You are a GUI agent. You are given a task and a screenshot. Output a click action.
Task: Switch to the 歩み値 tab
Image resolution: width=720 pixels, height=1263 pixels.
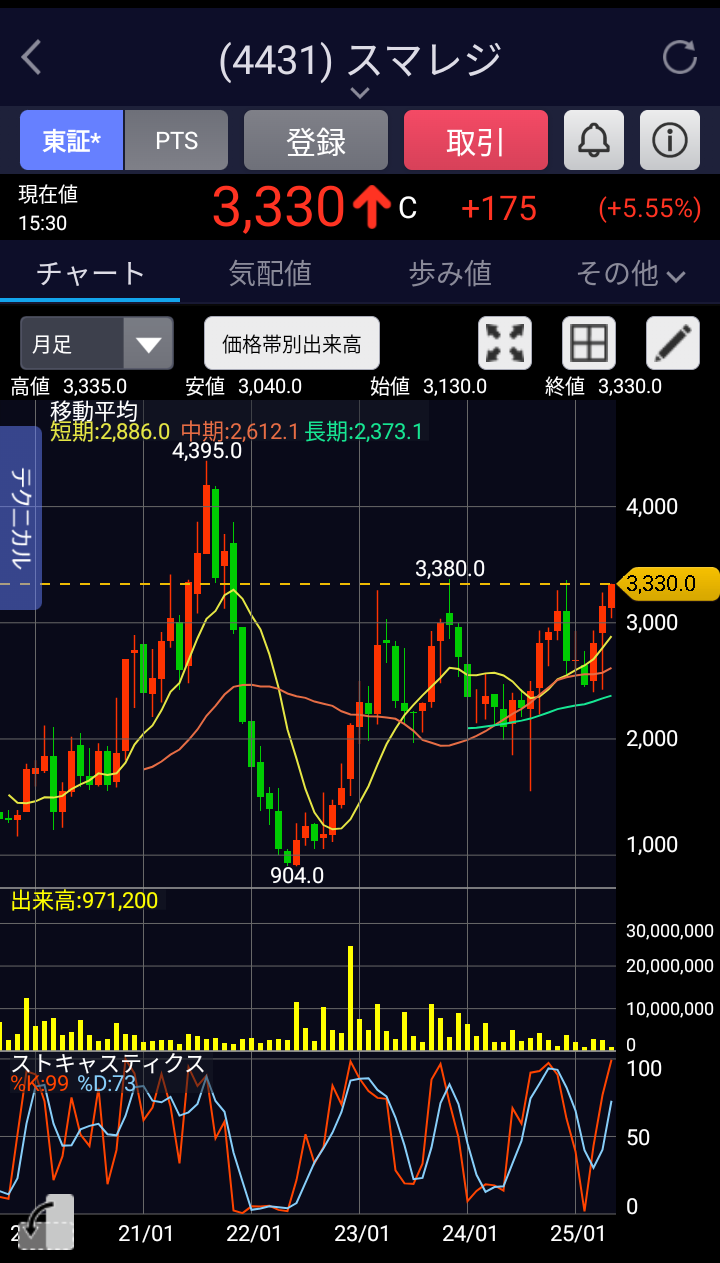pyautogui.click(x=450, y=273)
